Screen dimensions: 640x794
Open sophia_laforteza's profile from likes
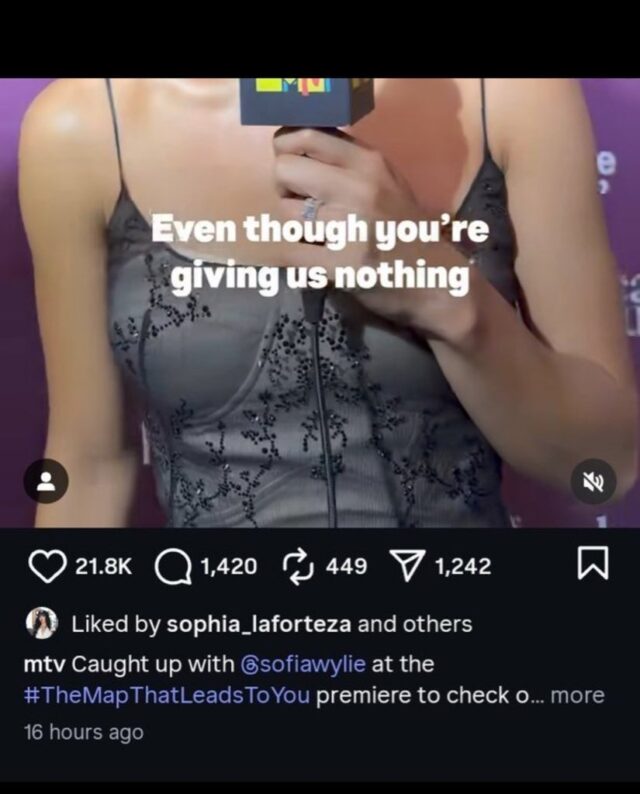(258, 624)
